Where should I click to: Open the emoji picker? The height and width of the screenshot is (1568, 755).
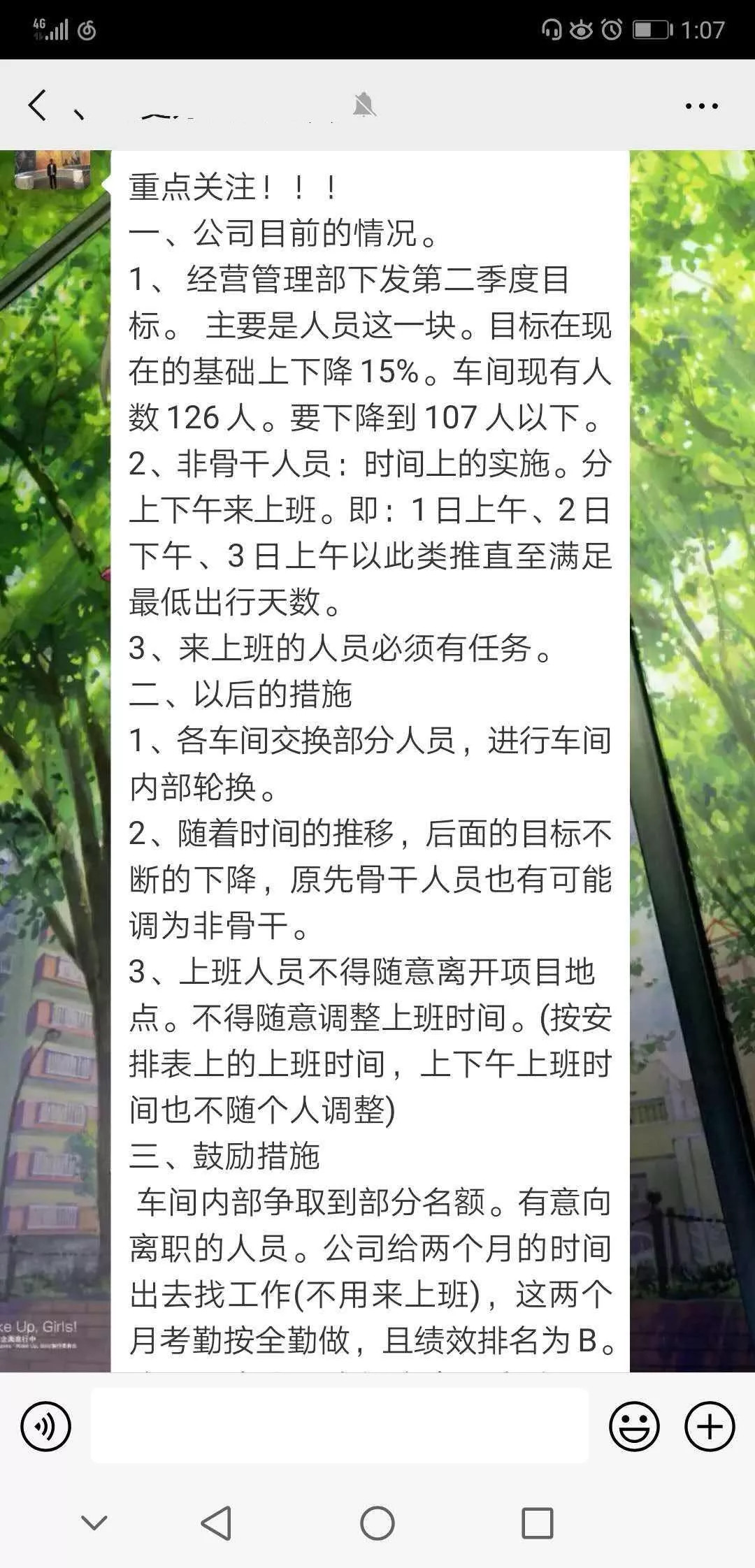pos(634,1426)
